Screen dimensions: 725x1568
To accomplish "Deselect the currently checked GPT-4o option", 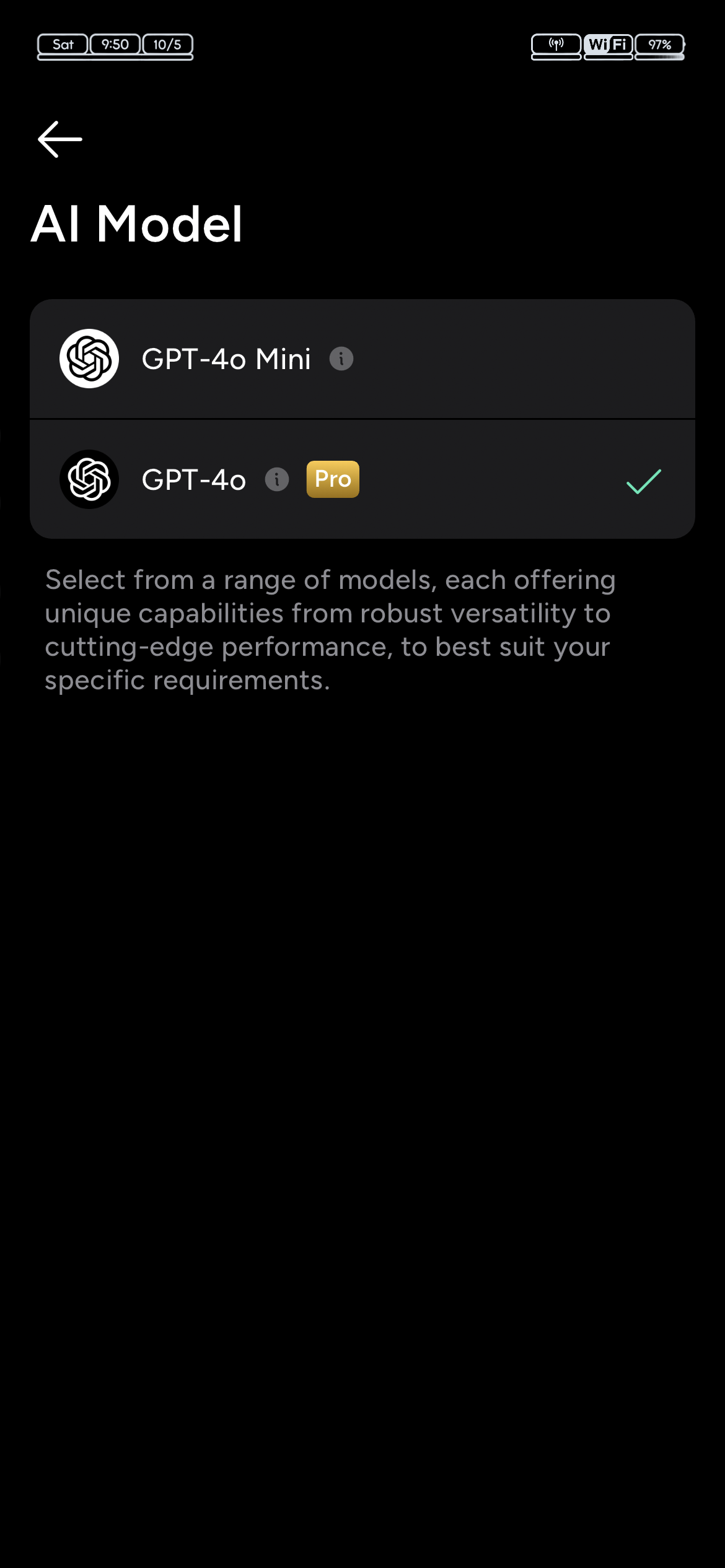I will tap(643, 482).
